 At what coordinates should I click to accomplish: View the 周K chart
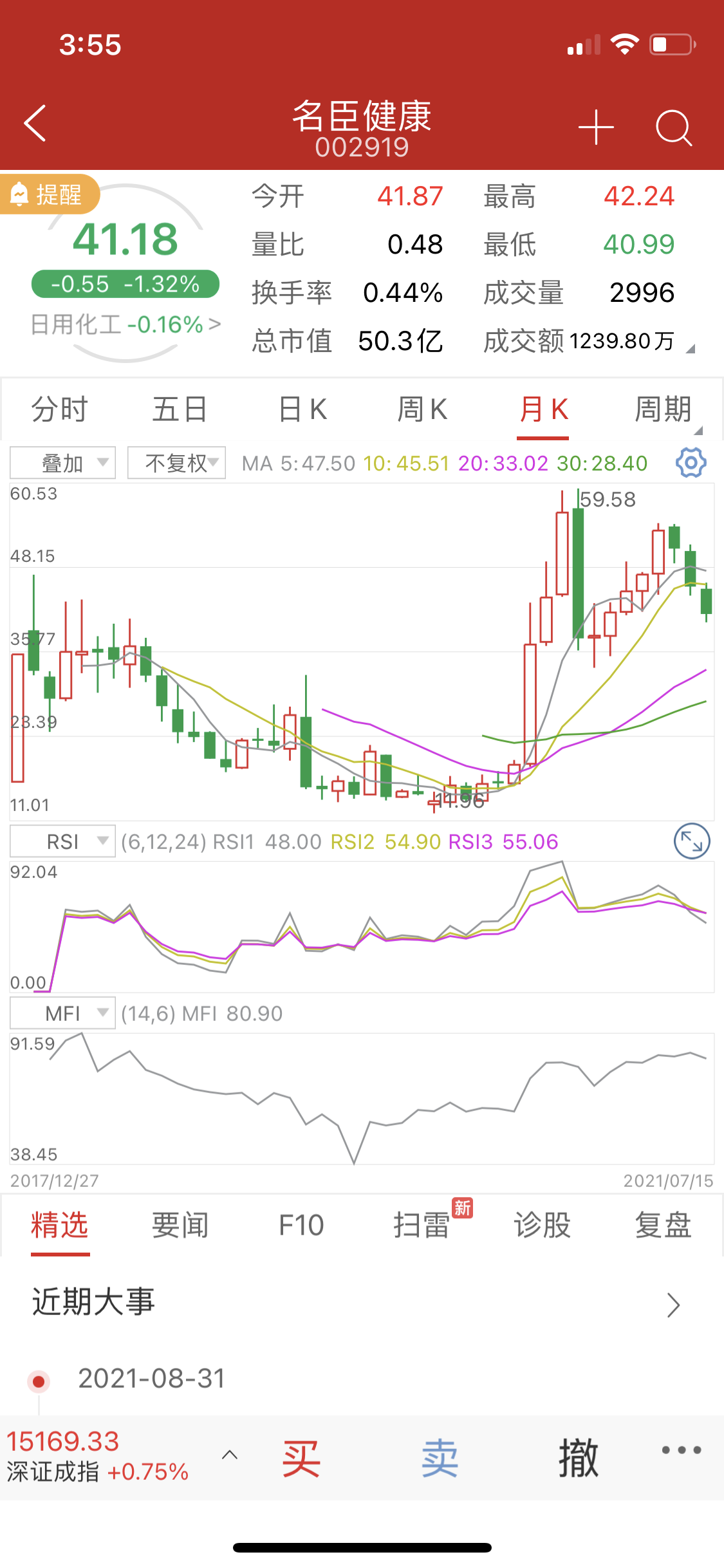(x=422, y=409)
